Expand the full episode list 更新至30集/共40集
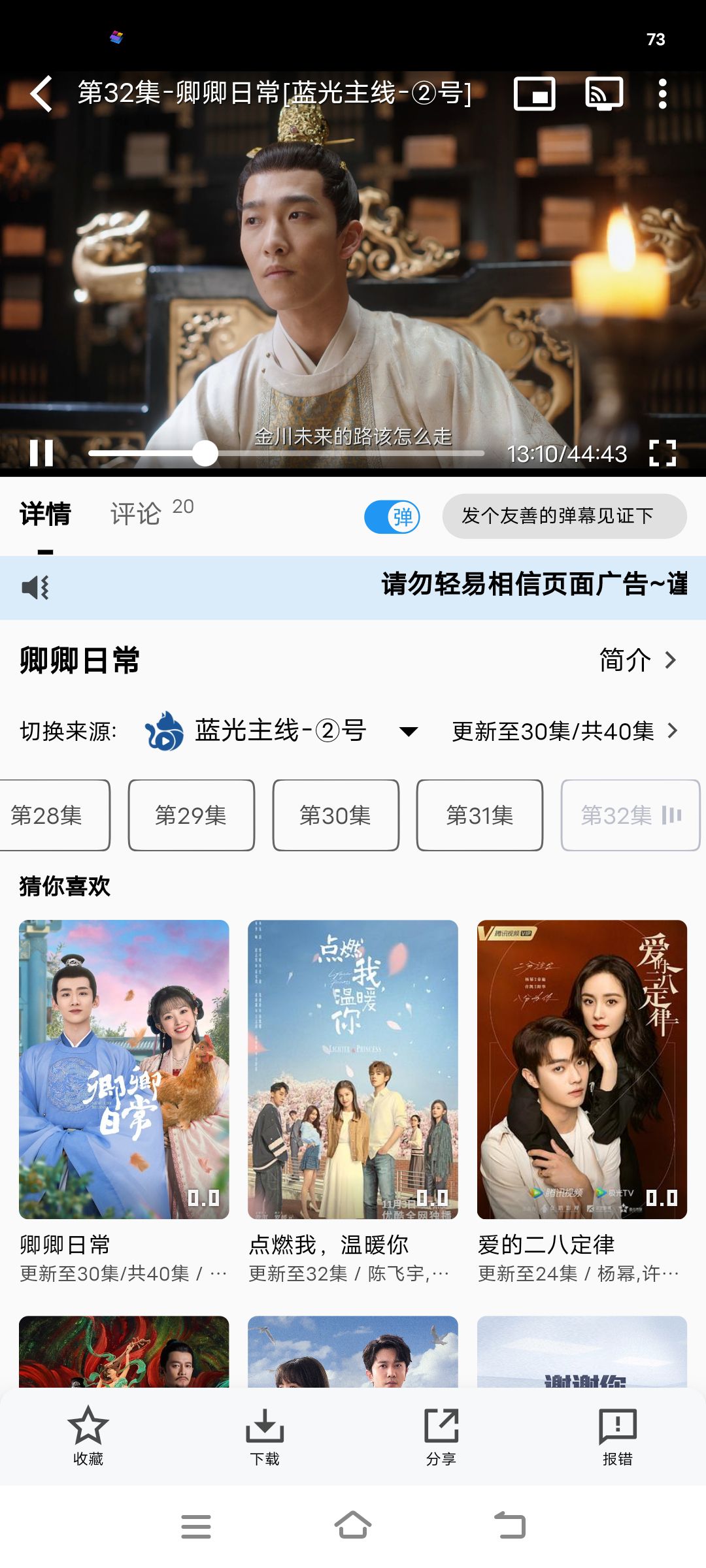The image size is (706, 1568). coord(565,730)
